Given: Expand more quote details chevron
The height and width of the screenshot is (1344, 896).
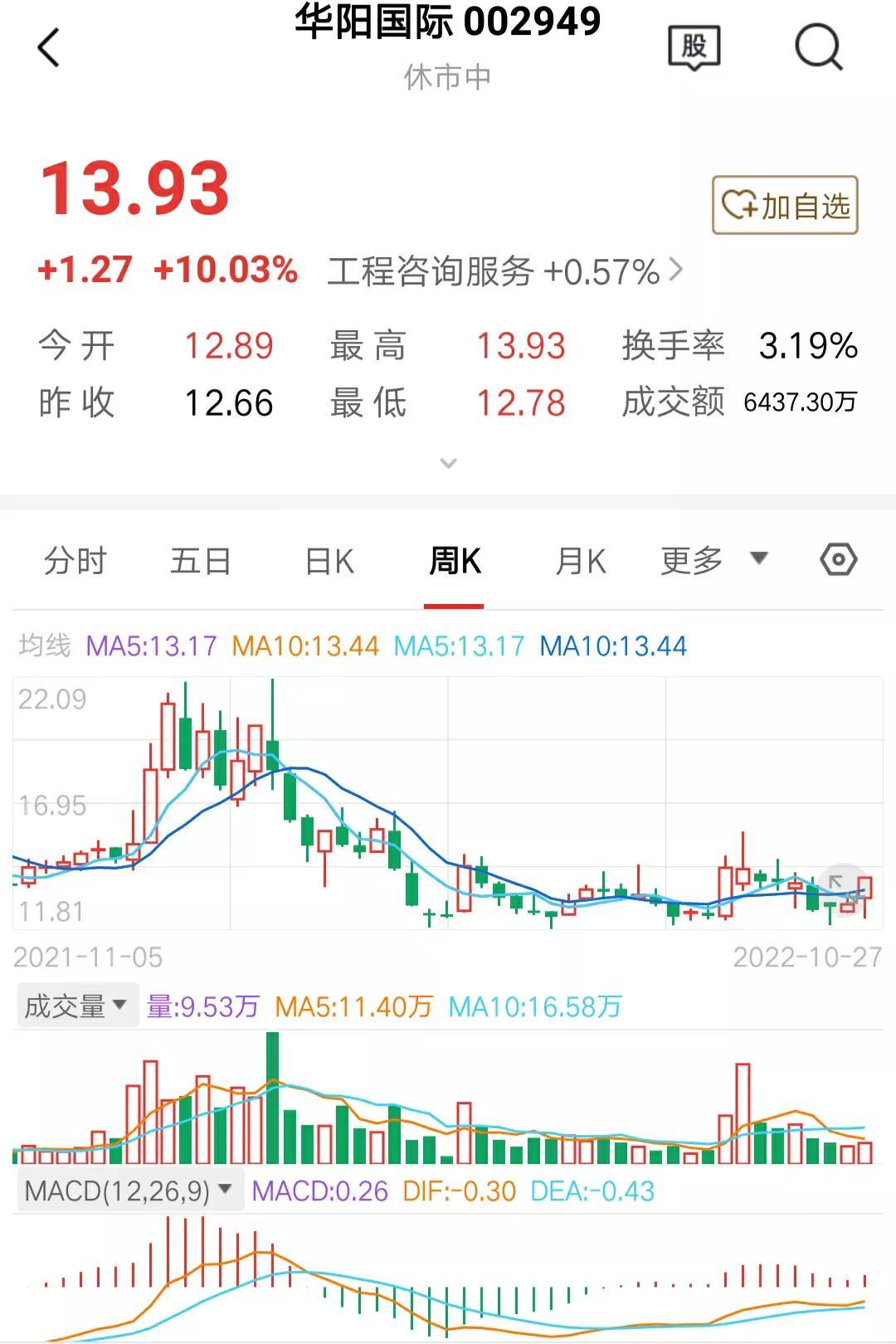Looking at the screenshot, I should click(448, 463).
